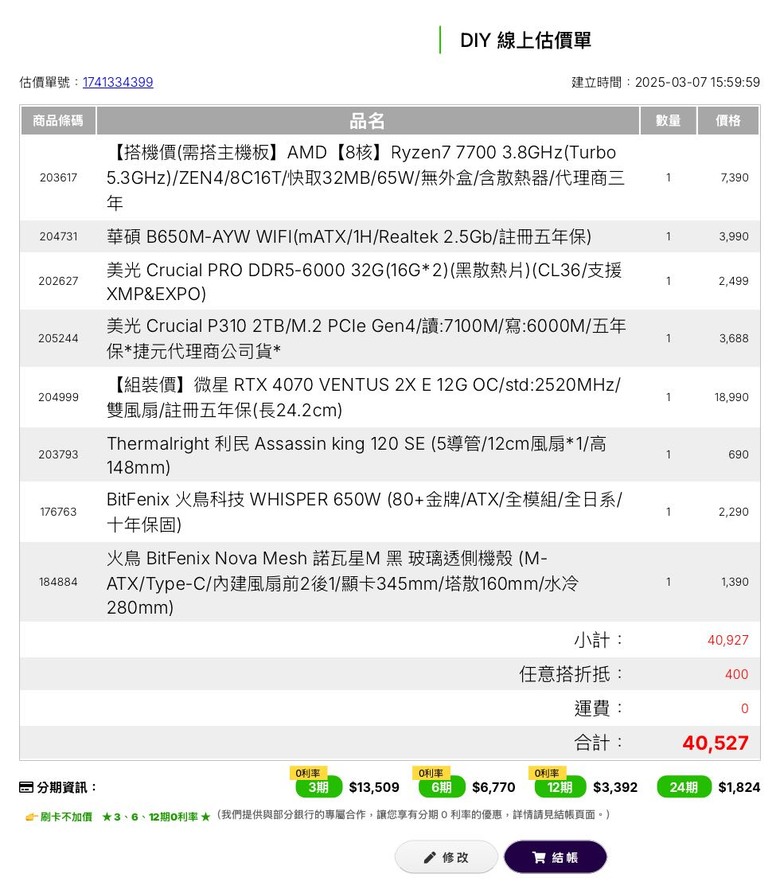The width and height of the screenshot is (780, 893).
Task: Proceed to checkout with 結帳 button
Action: point(555,857)
